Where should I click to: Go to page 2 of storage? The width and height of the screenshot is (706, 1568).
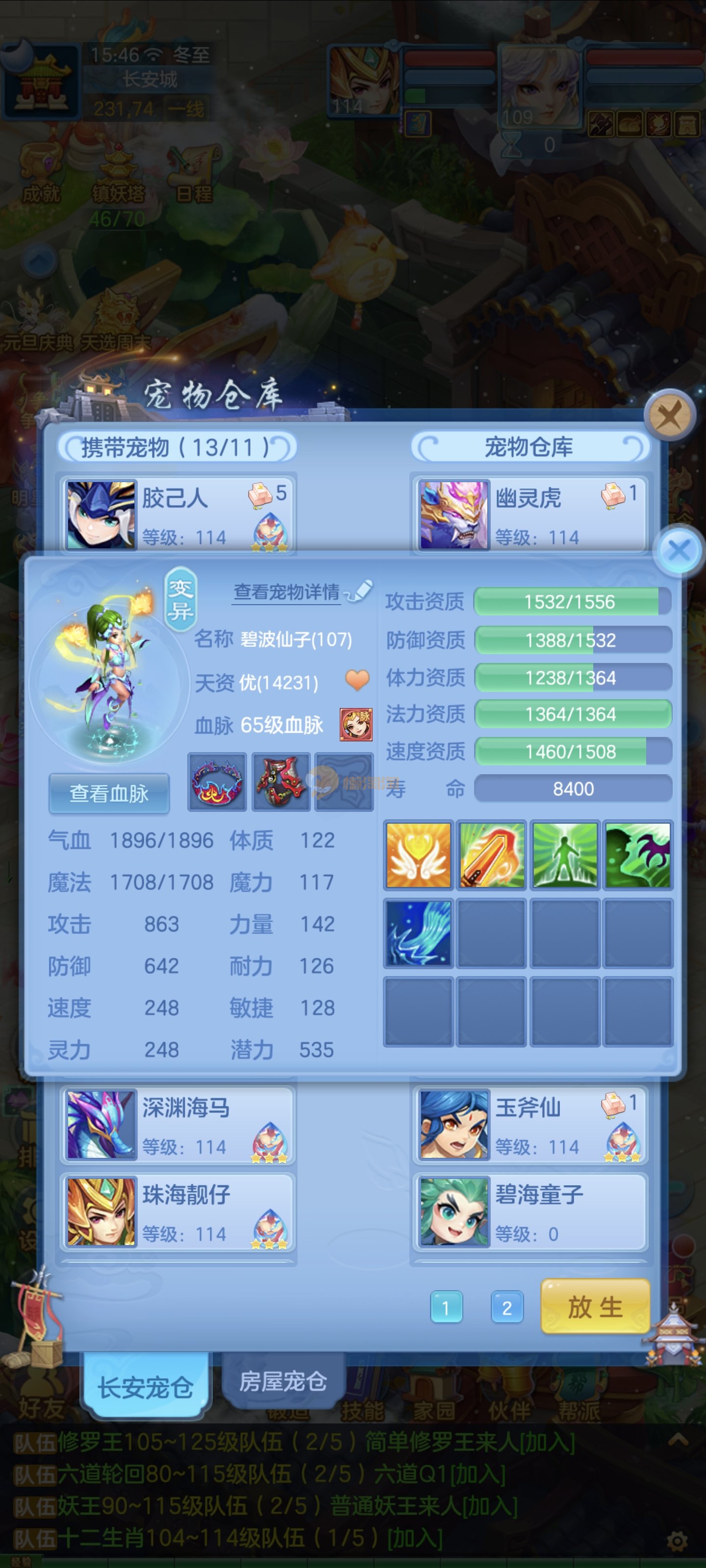(506, 1307)
